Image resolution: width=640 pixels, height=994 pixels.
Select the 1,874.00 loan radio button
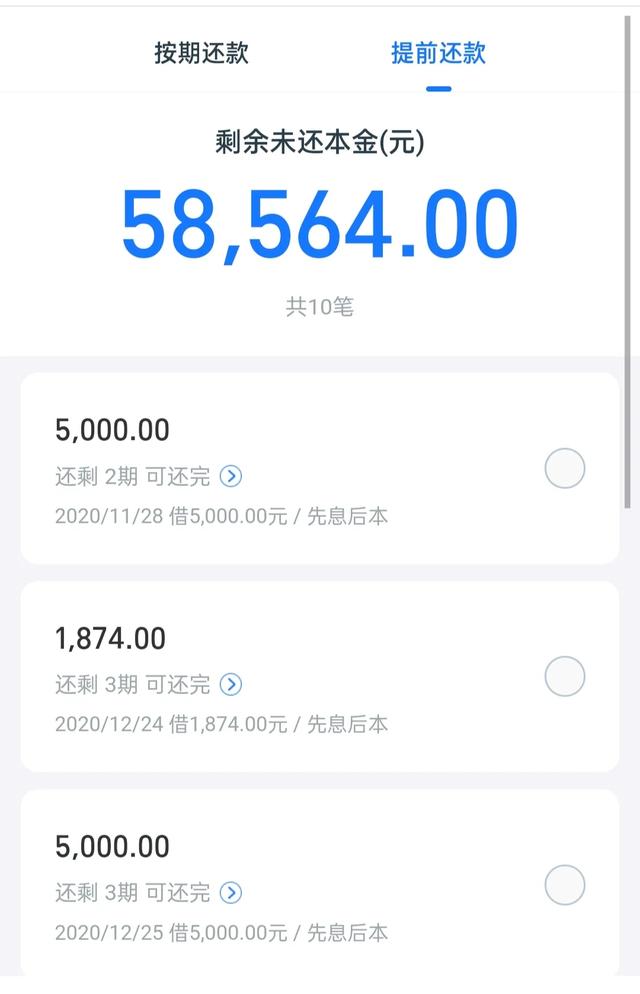[564, 677]
